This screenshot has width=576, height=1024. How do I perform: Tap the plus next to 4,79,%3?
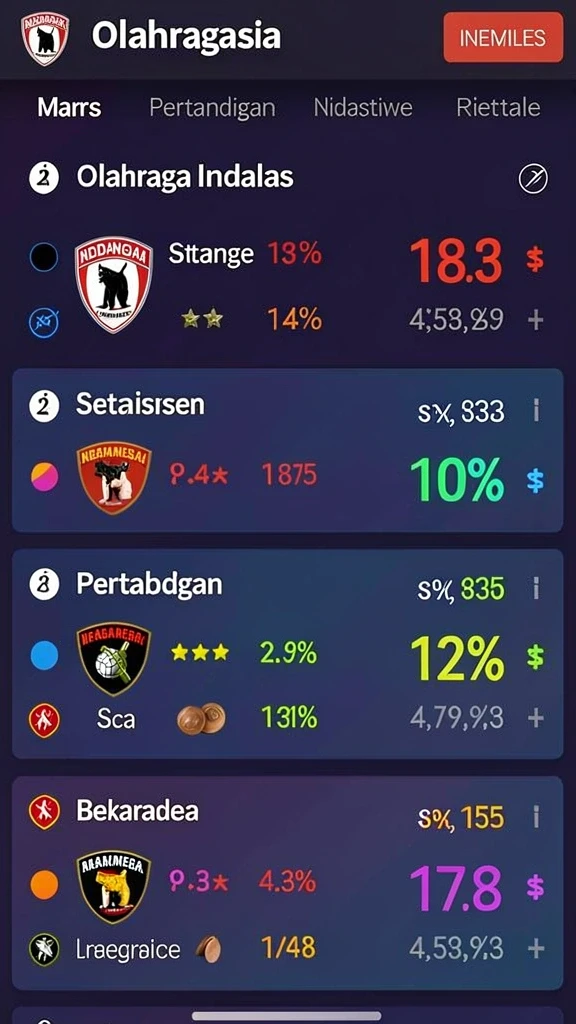(x=536, y=718)
